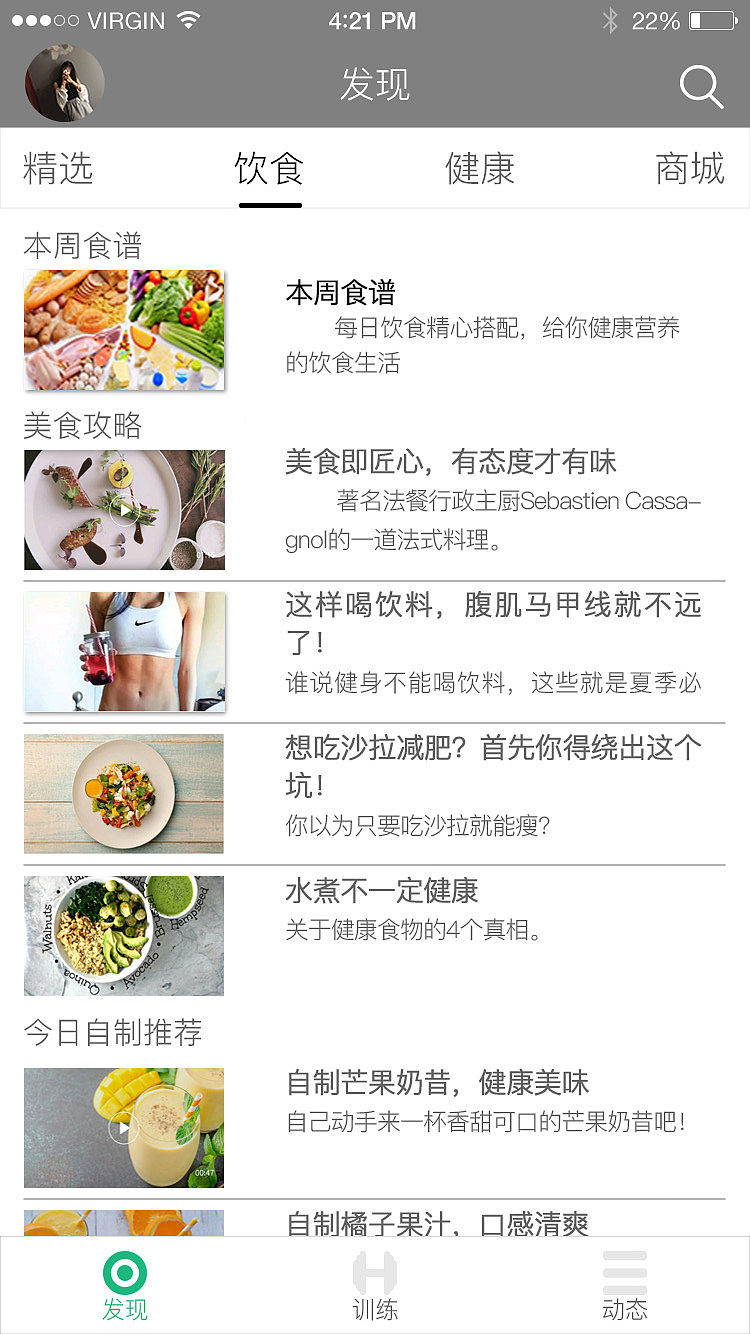
Task: Open the avocado bowl article thumbnail
Action: point(123,936)
